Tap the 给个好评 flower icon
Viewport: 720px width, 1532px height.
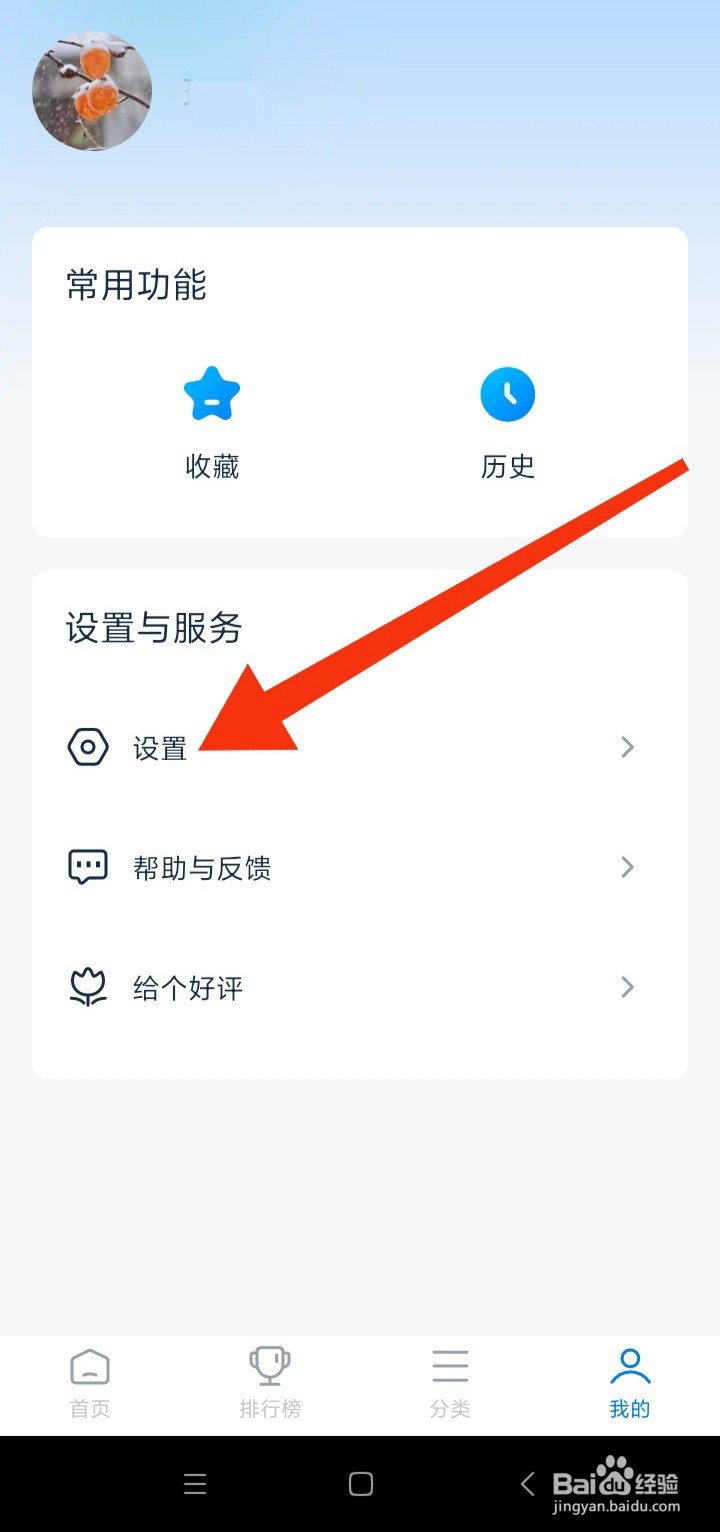click(88, 987)
